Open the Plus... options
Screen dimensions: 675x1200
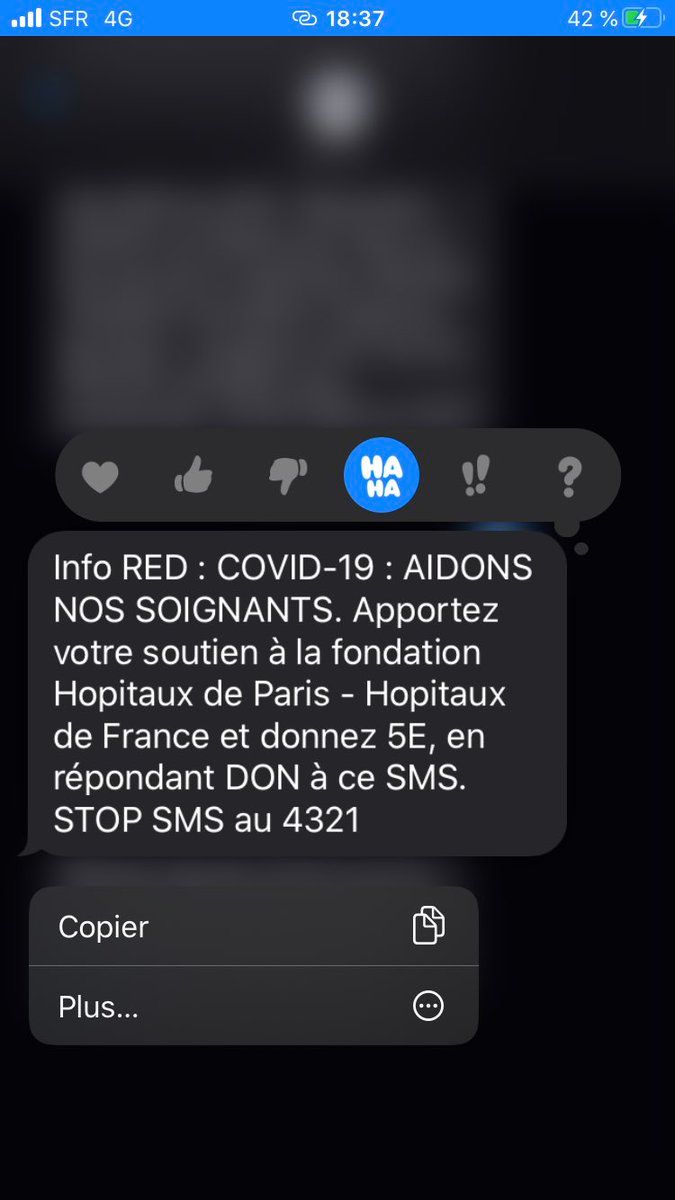click(x=253, y=1006)
